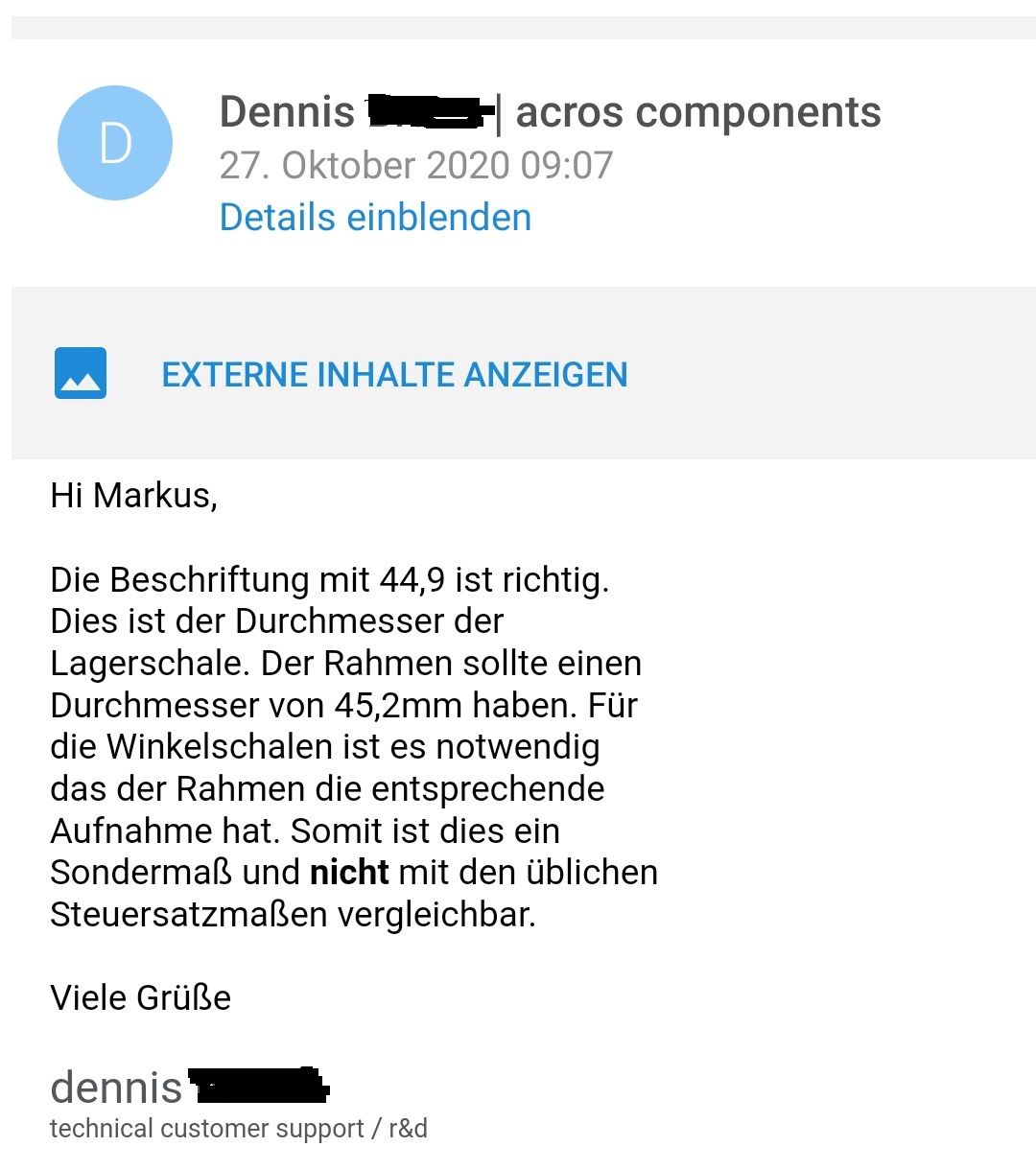Tap EXTERNE INHALTE ANZEIGEN to load images
The height and width of the screenshot is (1170, 1036).
pyautogui.click(x=394, y=375)
